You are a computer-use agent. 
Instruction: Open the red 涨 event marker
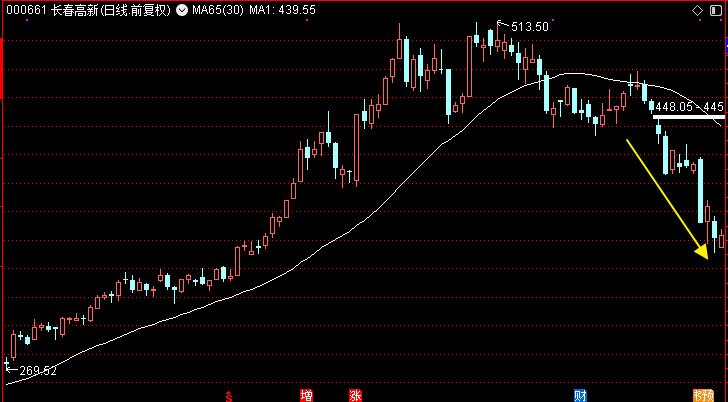(355, 395)
